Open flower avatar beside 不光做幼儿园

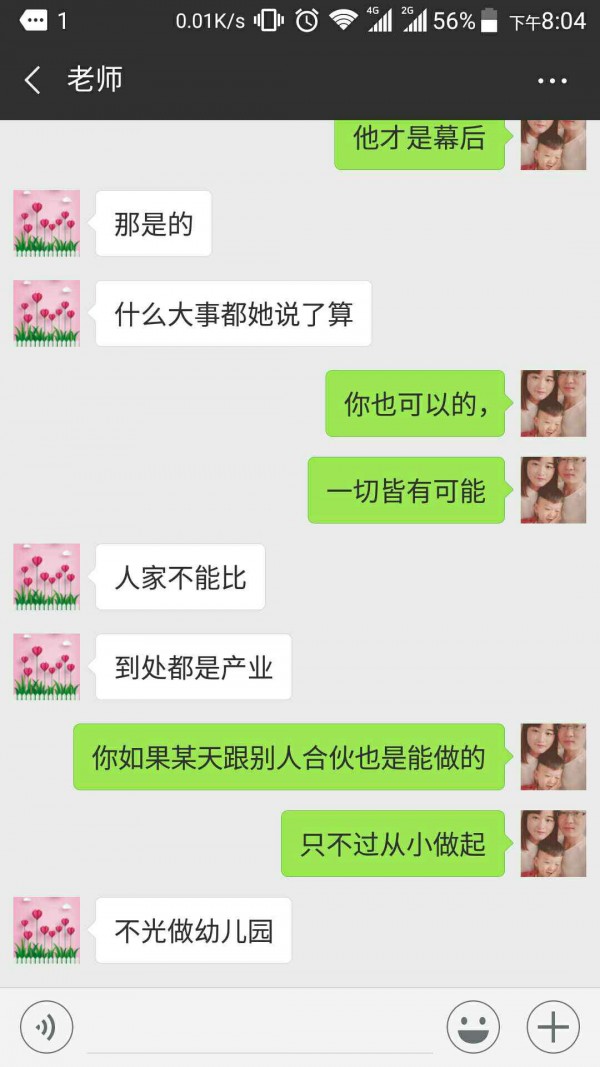pos(47,930)
